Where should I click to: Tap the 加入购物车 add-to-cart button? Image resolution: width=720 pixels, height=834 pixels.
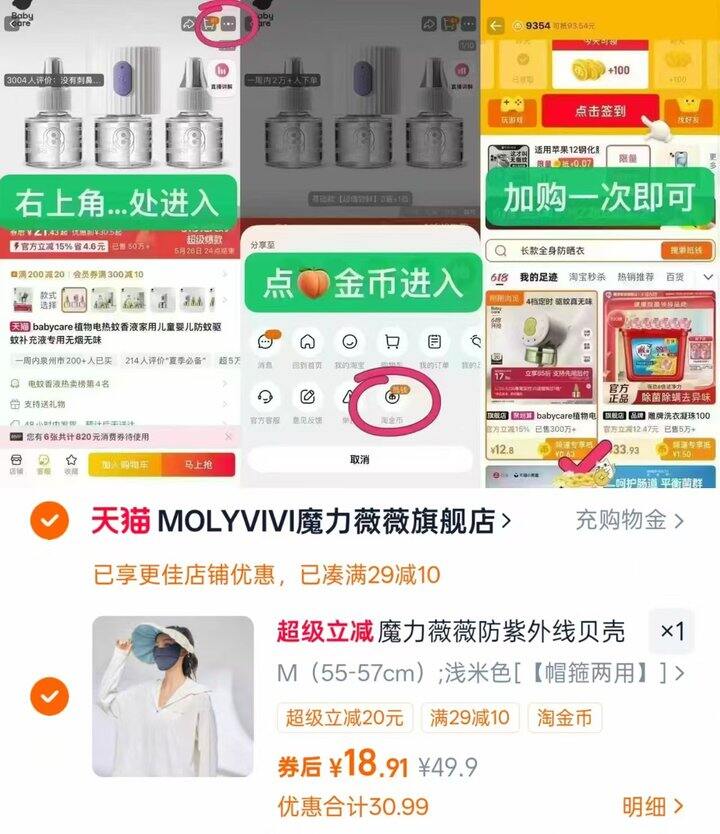point(127,463)
